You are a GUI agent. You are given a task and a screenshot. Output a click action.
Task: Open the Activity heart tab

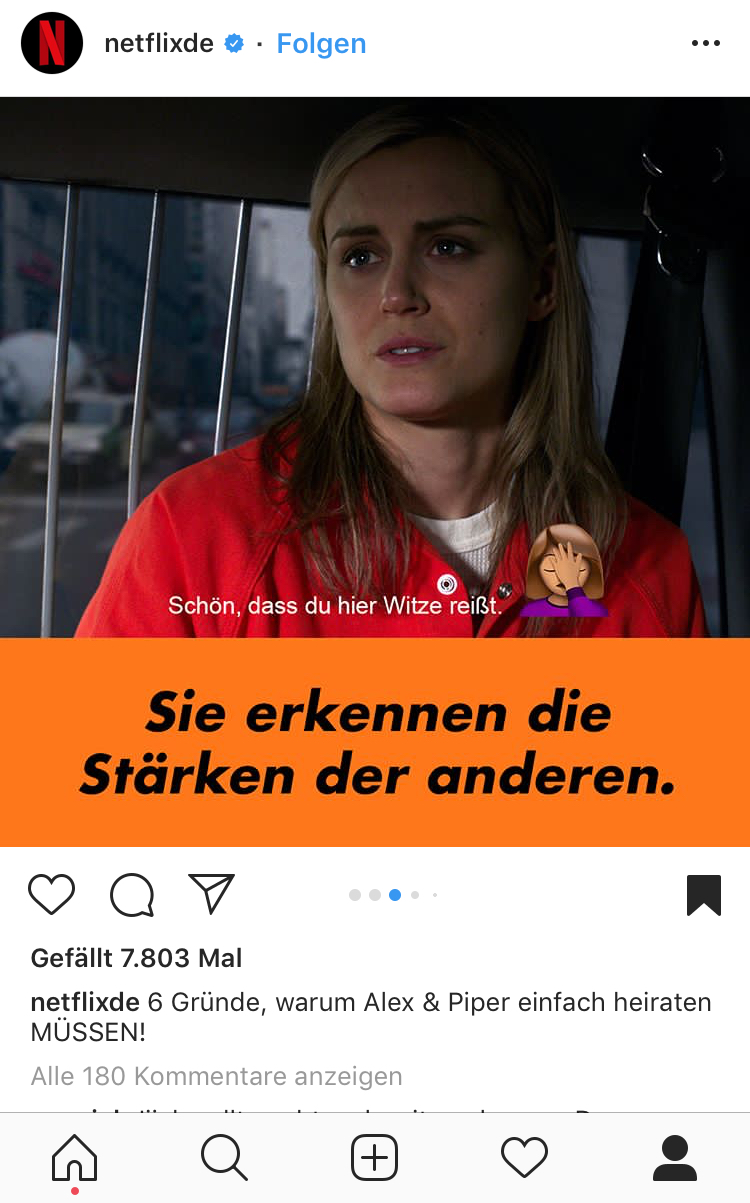[x=525, y=1158]
